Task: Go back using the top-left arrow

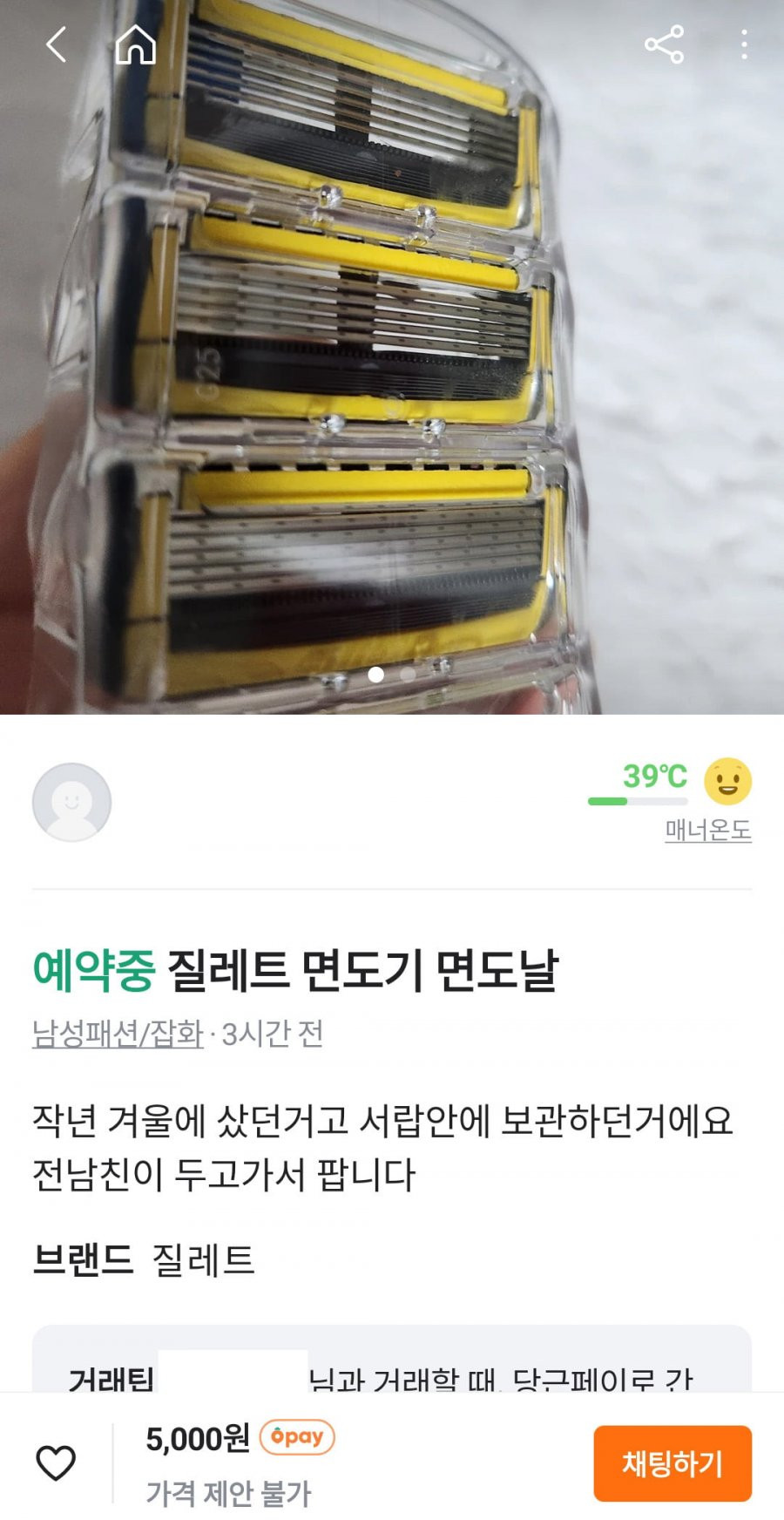Action: (x=57, y=44)
